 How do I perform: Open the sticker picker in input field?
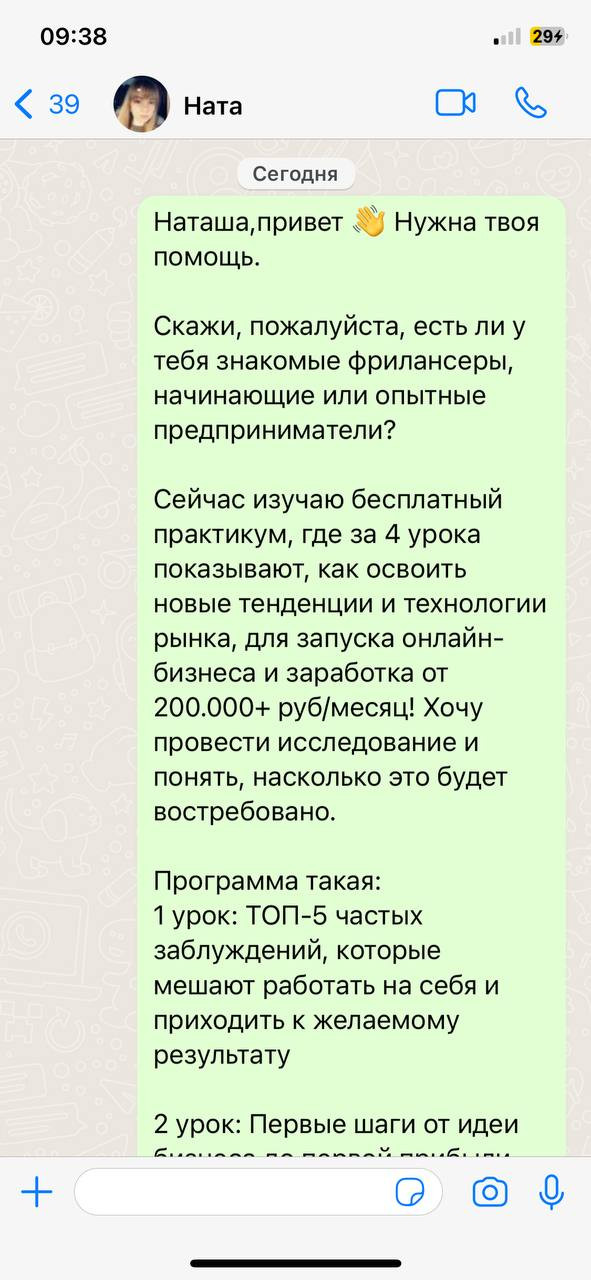tap(411, 1192)
